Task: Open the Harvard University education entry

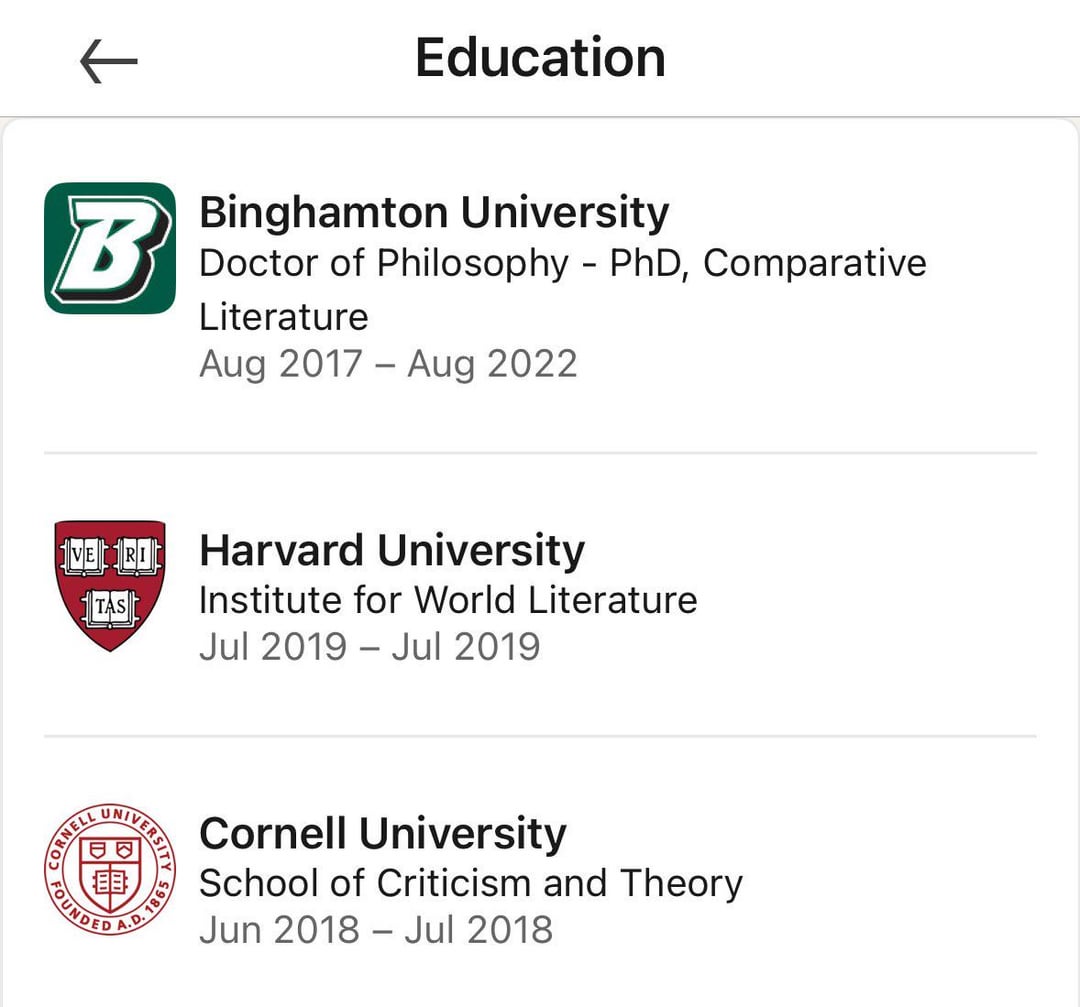Action: tap(392, 551)
